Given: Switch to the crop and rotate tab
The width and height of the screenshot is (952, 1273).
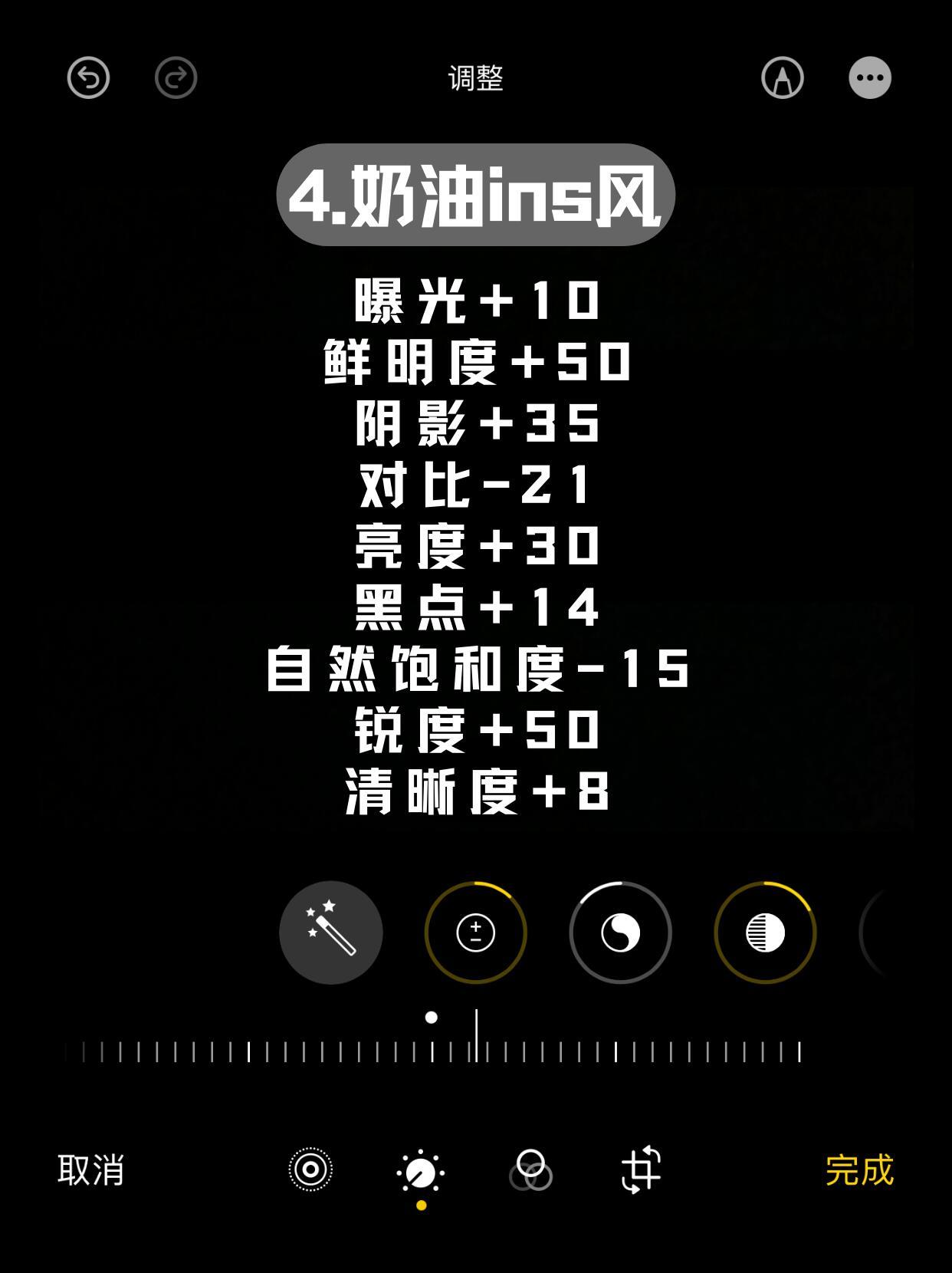Looking at the screenshot, I should pos(641,1169).
